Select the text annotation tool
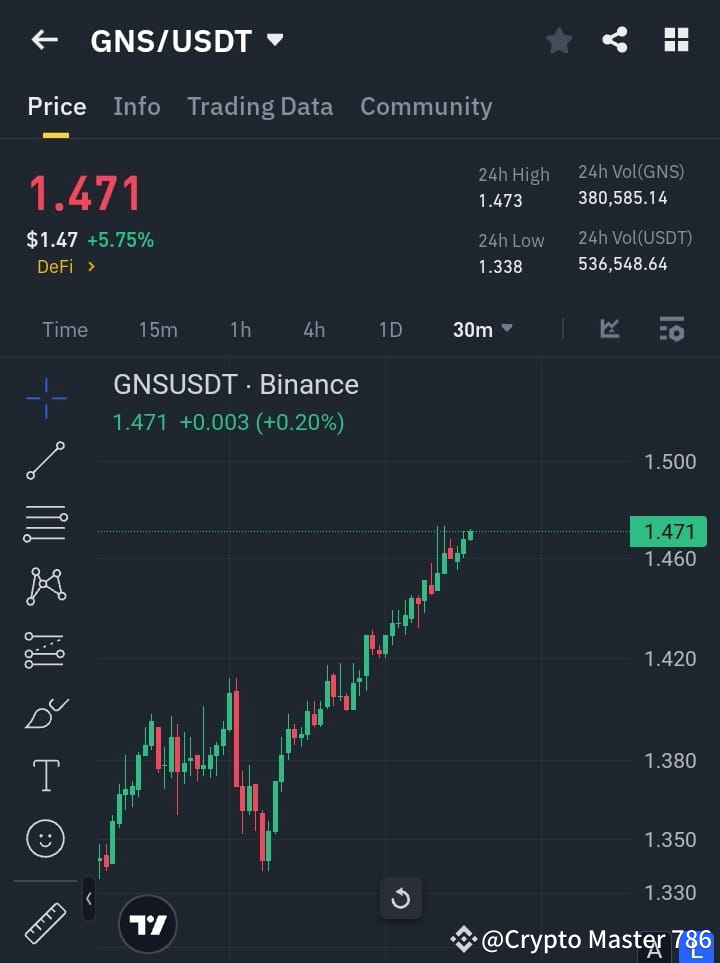This screenshot has height=963, width=720. 45,775
